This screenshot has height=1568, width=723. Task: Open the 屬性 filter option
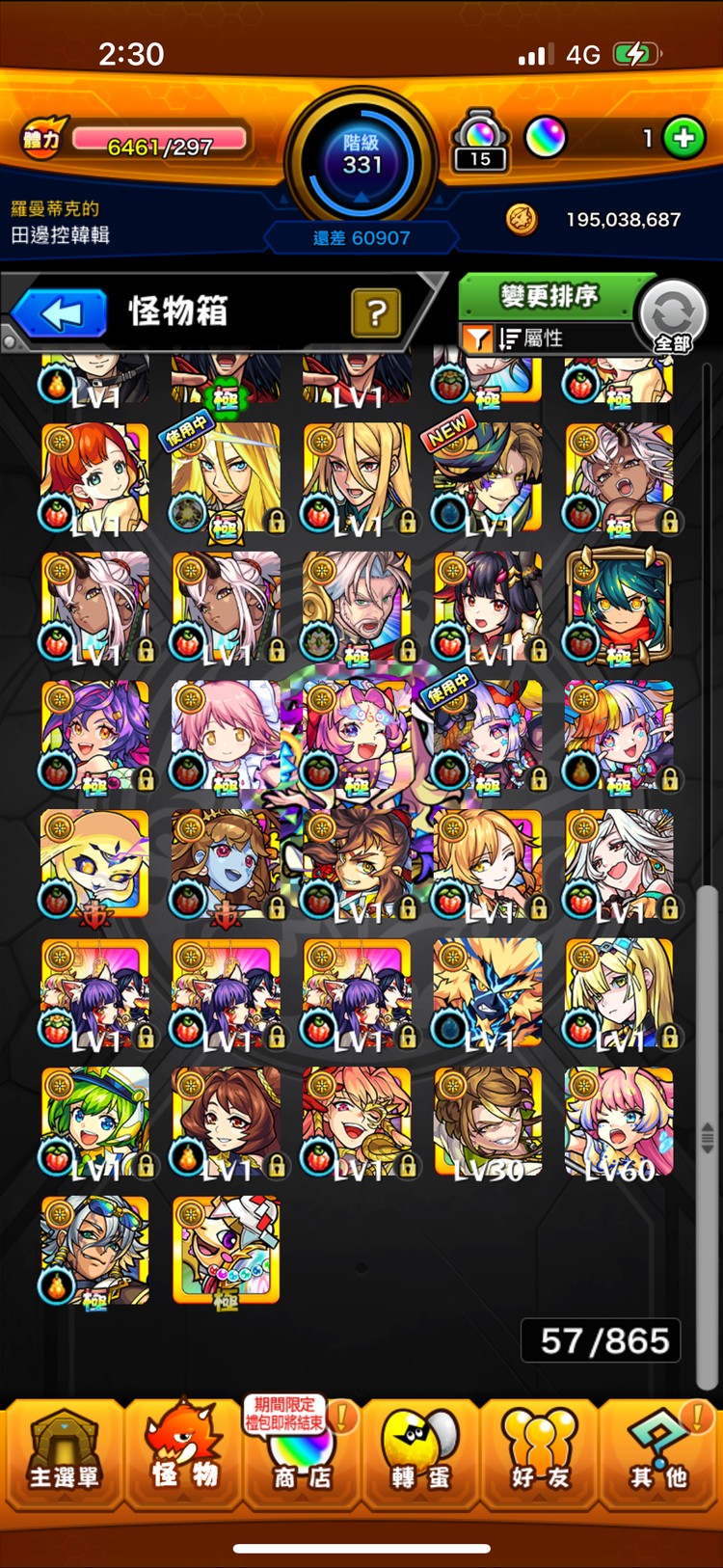[530, 338]
